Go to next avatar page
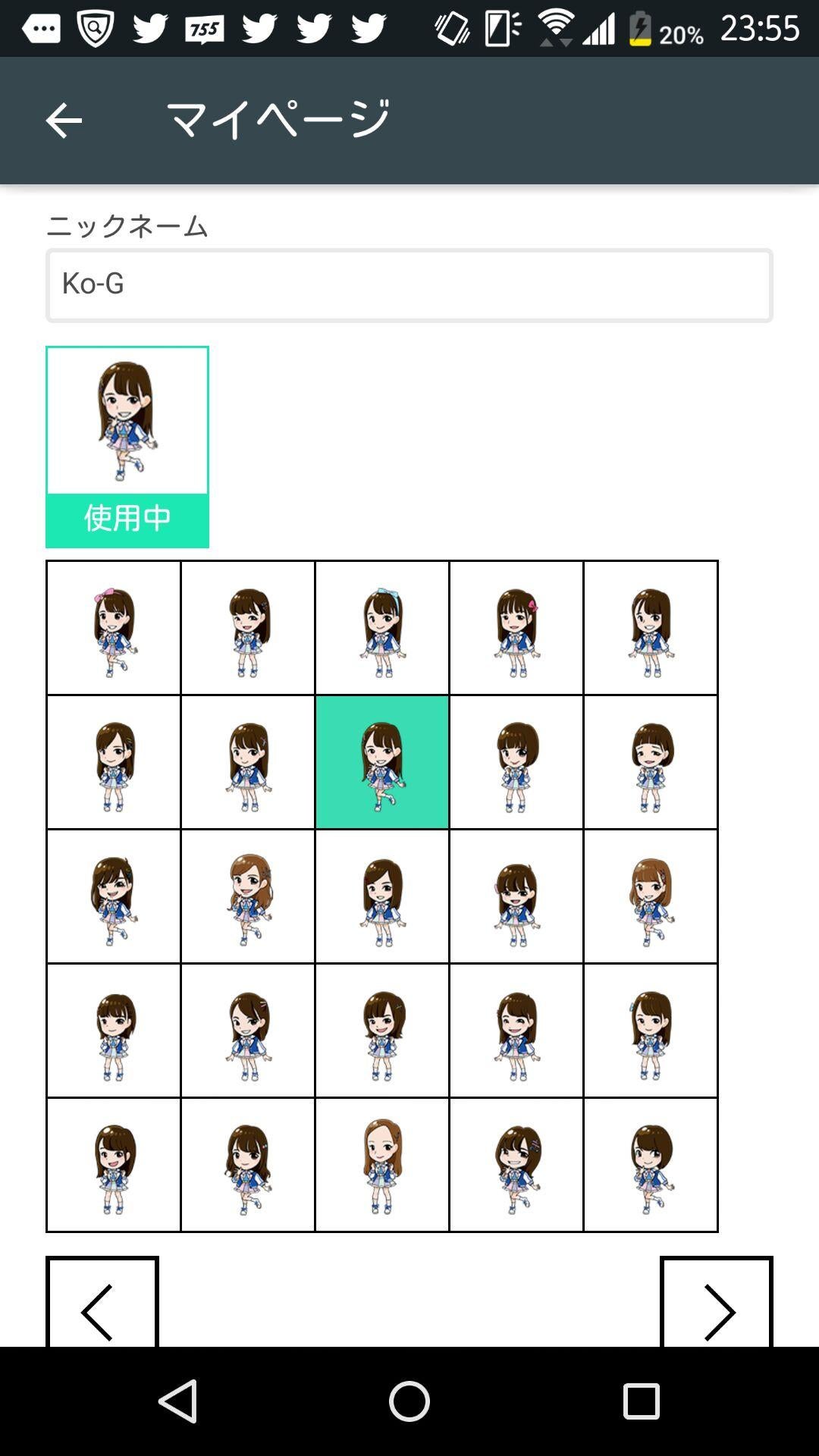The image size is (819, 1456). coord(716,1304)
